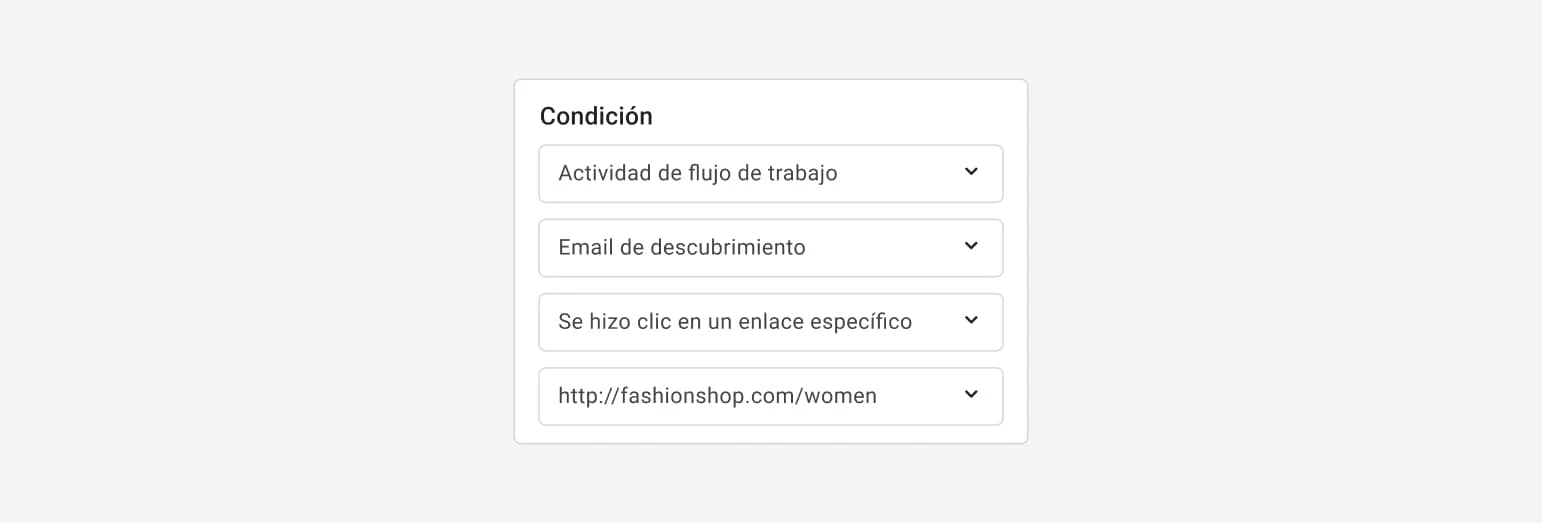Open the 'Actividad de flujo de trabajo' dropdown
The width and height of the screenshot is (1542, 523).
pyautogui.click(x=770, y=173)
